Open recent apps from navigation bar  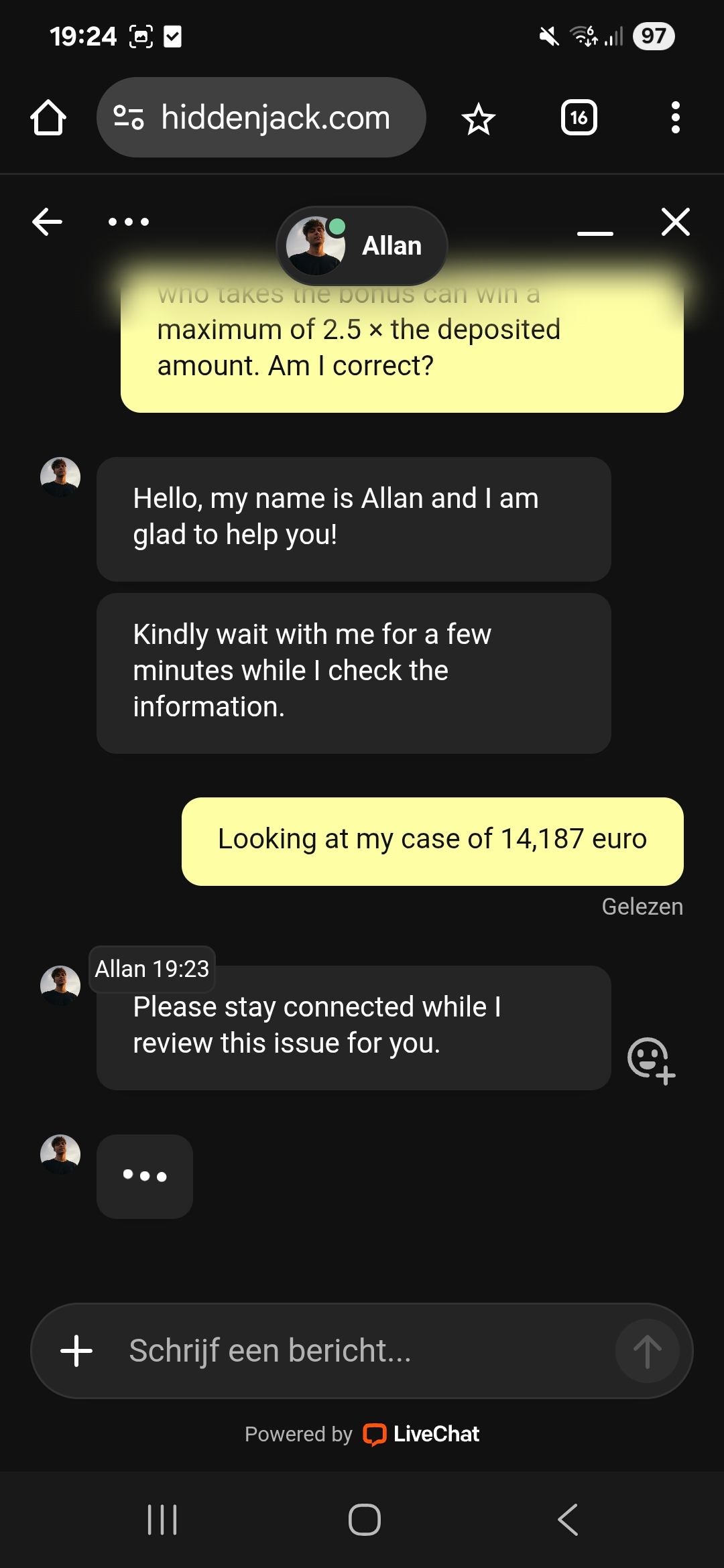coord(162,1520)
